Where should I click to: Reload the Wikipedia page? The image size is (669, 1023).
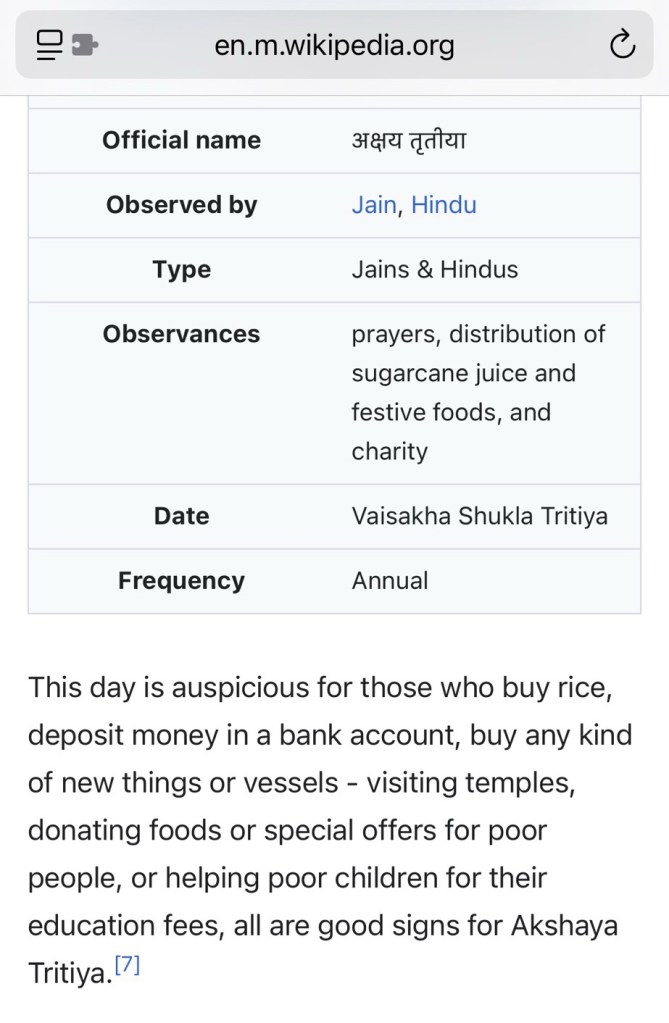[622, 45]
